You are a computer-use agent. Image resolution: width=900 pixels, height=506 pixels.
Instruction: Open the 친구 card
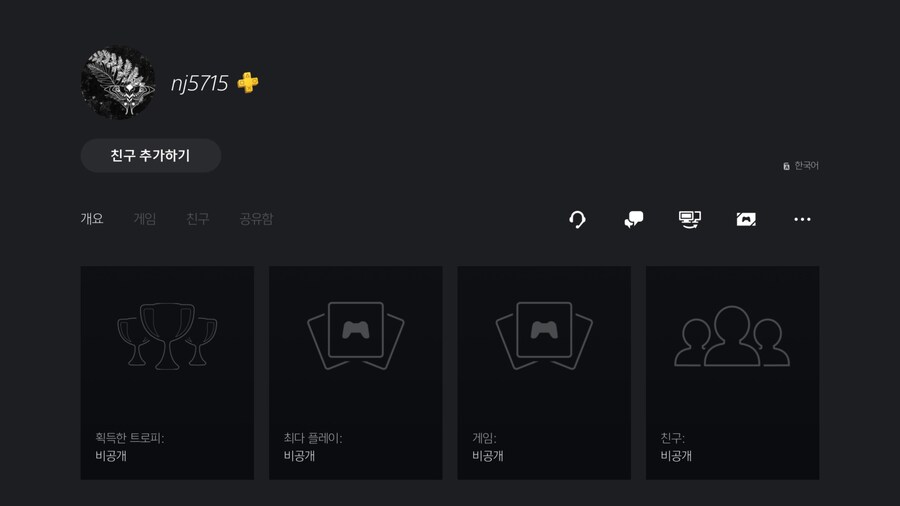732,372
